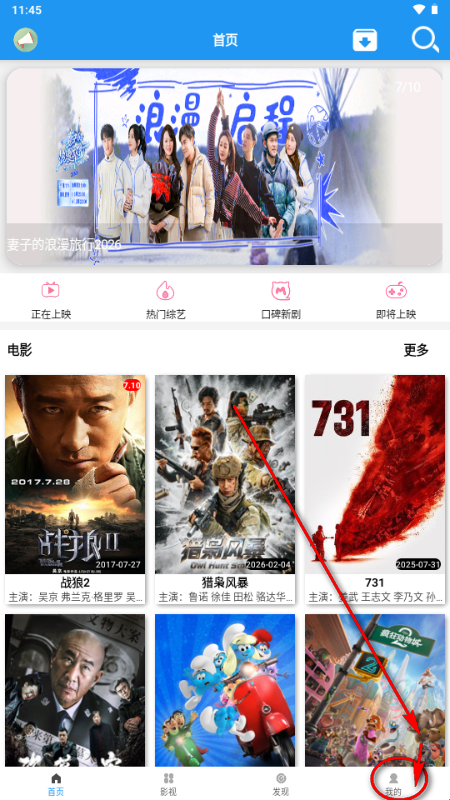Image resolution: width=450 pixels, height=800 pixels.
Task: Select the 首页 tab
Action: [x=56, y=784]
